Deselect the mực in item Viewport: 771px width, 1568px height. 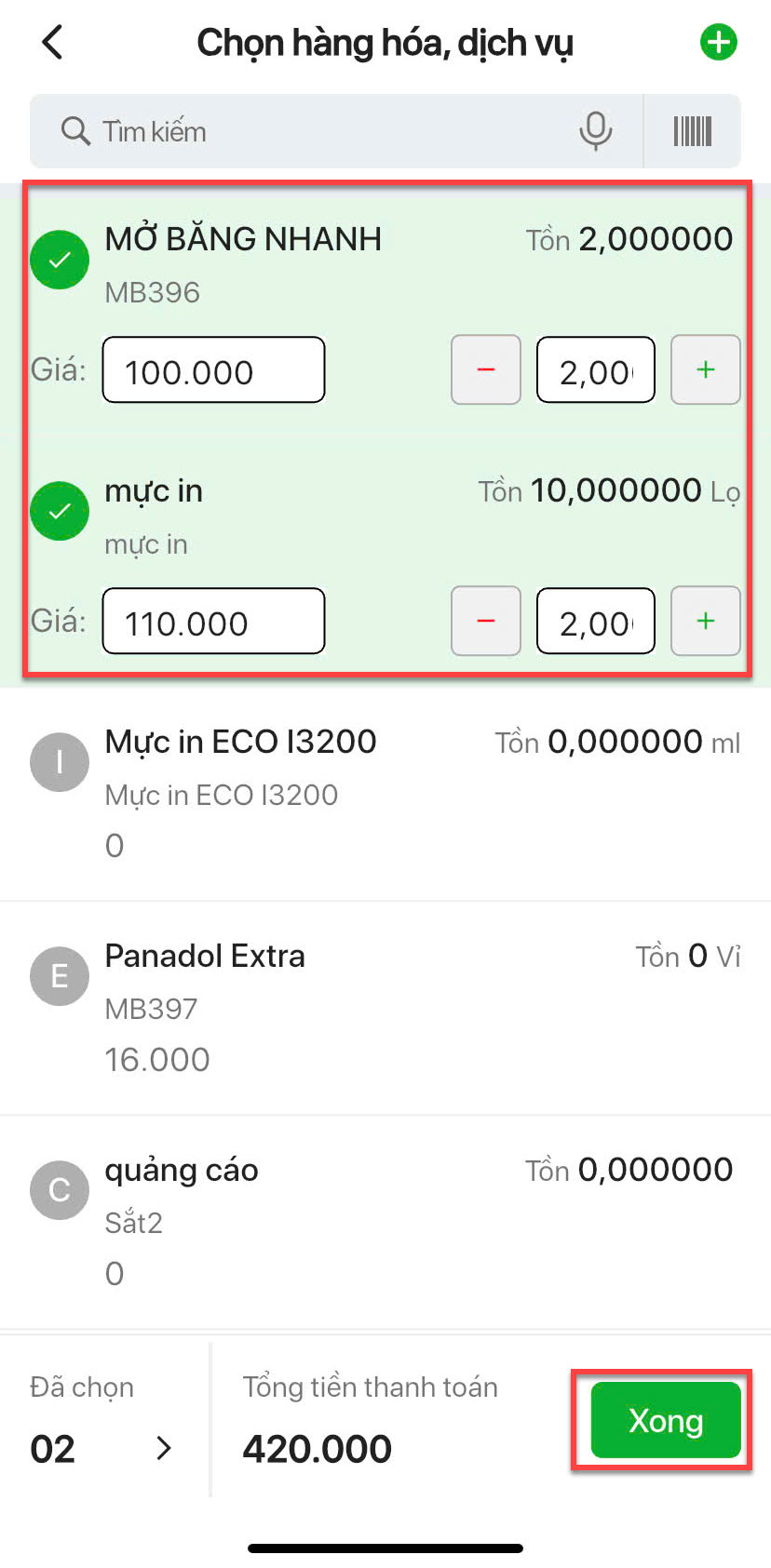tap(60, 511)
